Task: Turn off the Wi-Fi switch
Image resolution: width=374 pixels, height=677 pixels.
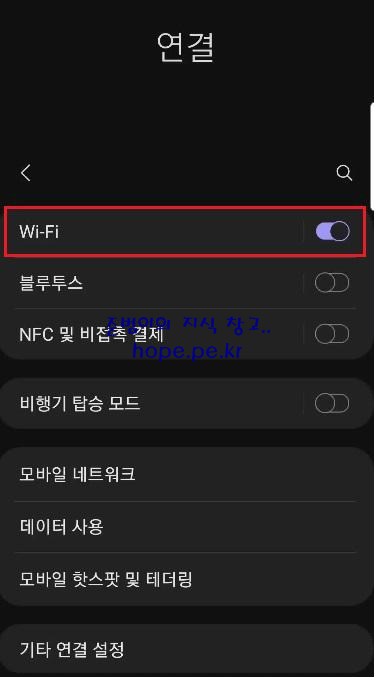Action: (332, 231)
